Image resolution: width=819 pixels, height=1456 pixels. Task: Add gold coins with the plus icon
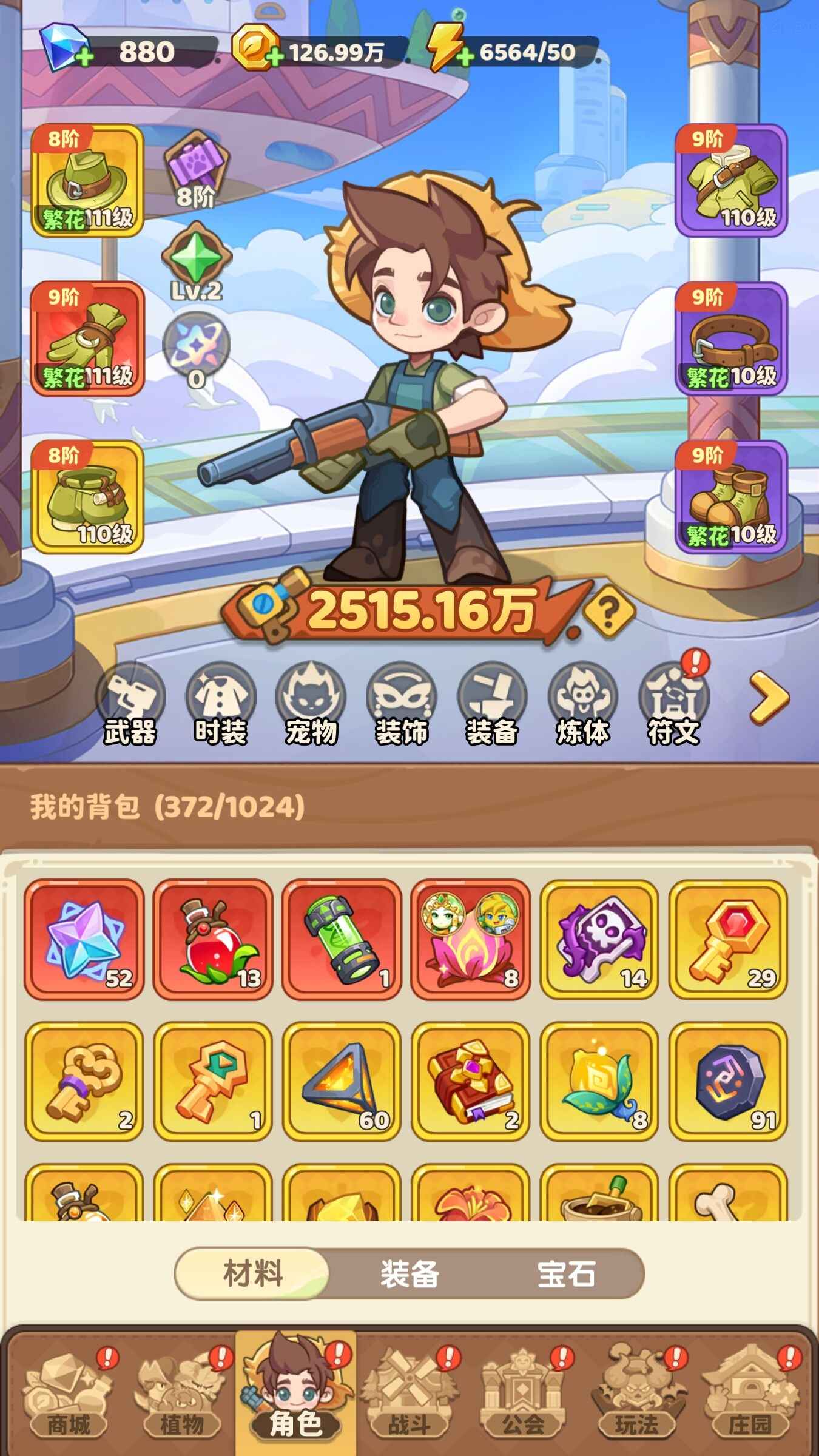(274, 58)
